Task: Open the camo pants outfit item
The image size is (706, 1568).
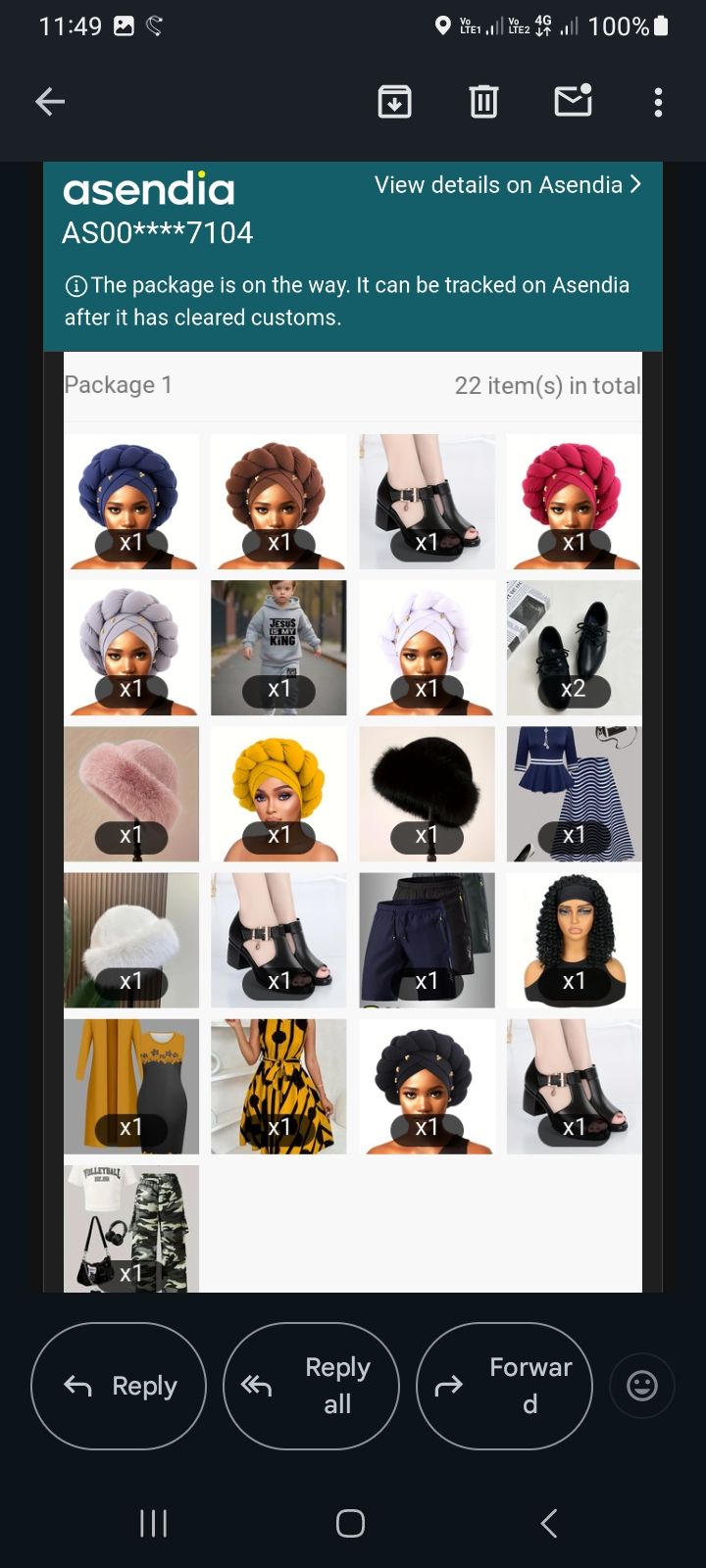Action: coord(131,1228)
